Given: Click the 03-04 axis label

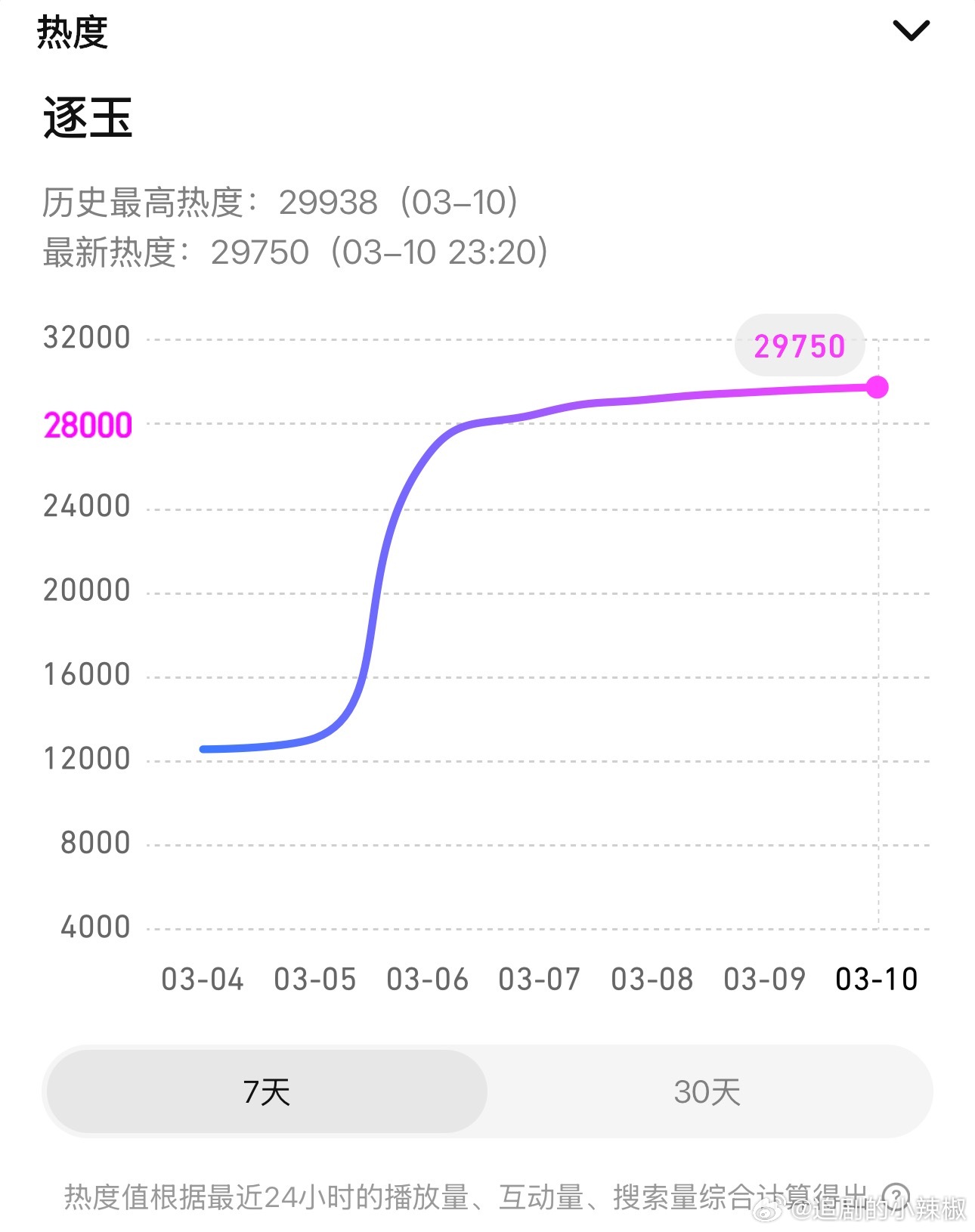Looking at the screenshot, I should point(203,978).
